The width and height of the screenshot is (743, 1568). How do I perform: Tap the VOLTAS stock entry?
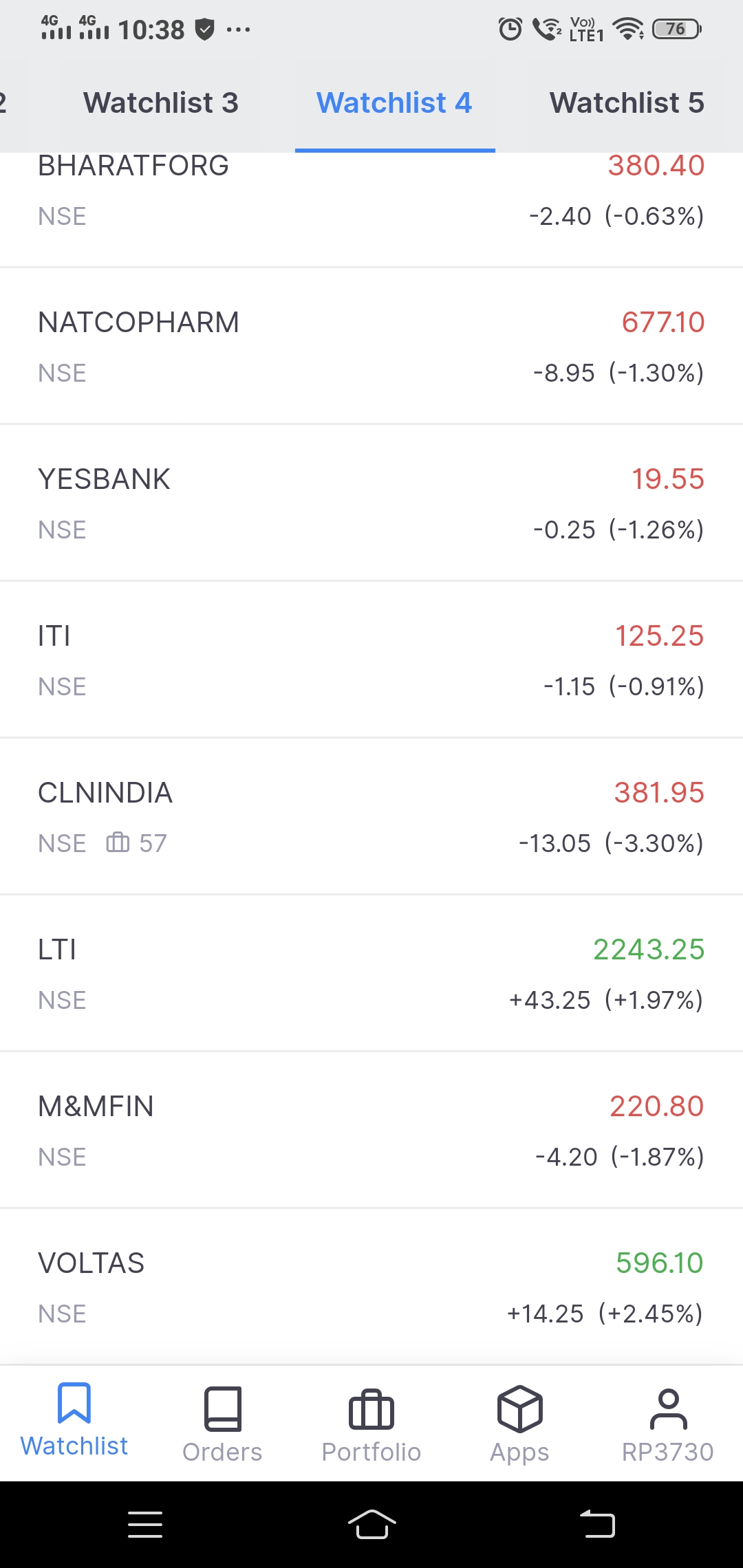tap(371, 1287)
